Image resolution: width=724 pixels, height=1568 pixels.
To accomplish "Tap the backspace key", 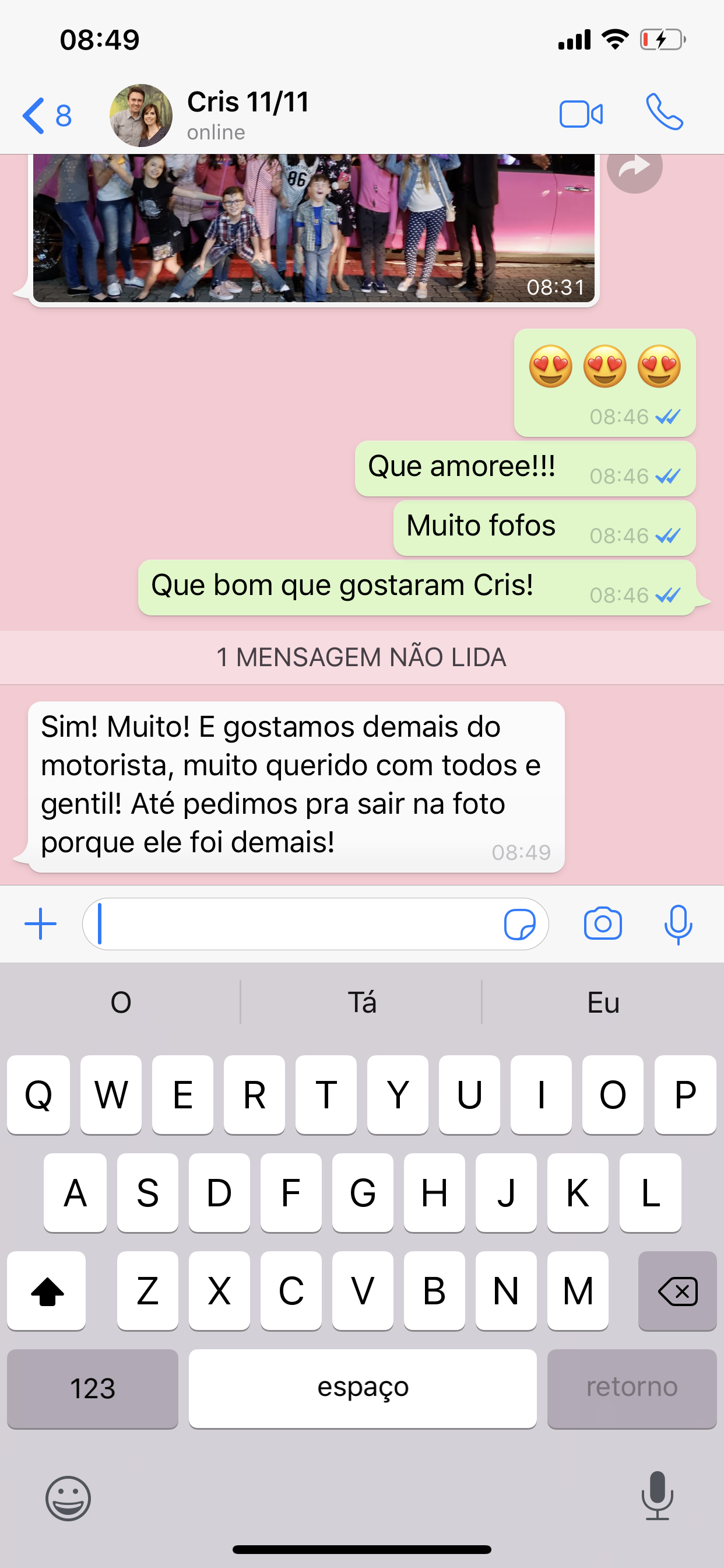I will click(x=677, y=1290).
